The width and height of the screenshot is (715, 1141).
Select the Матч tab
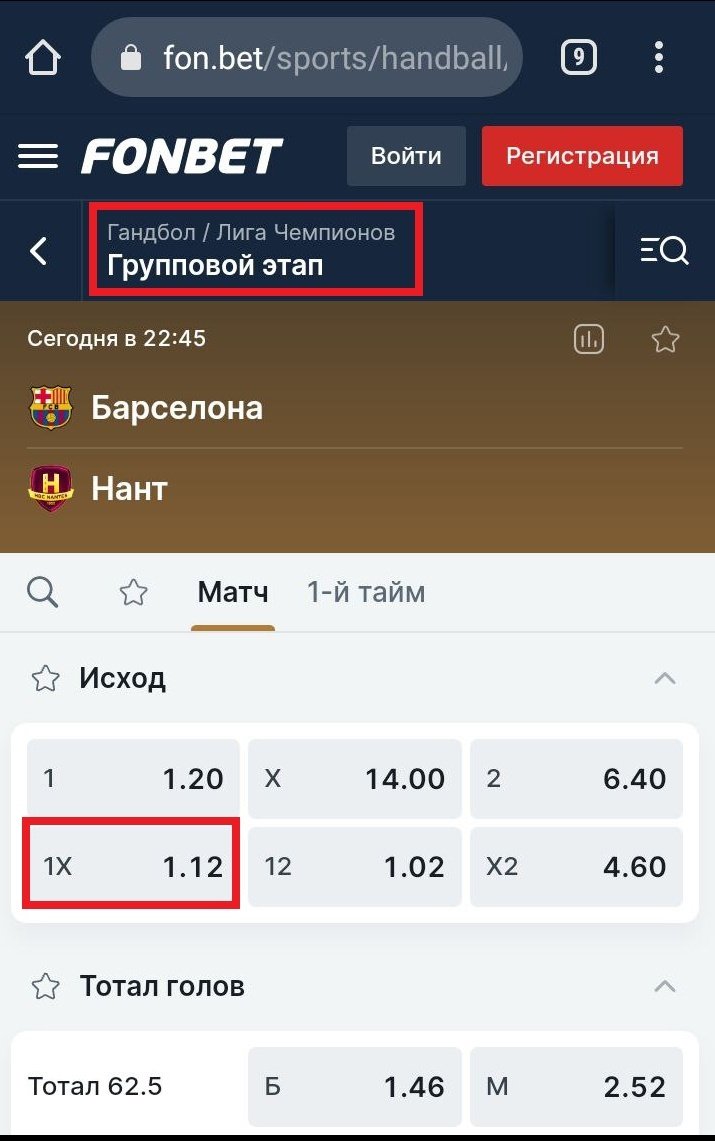click(x=233, y=592)
